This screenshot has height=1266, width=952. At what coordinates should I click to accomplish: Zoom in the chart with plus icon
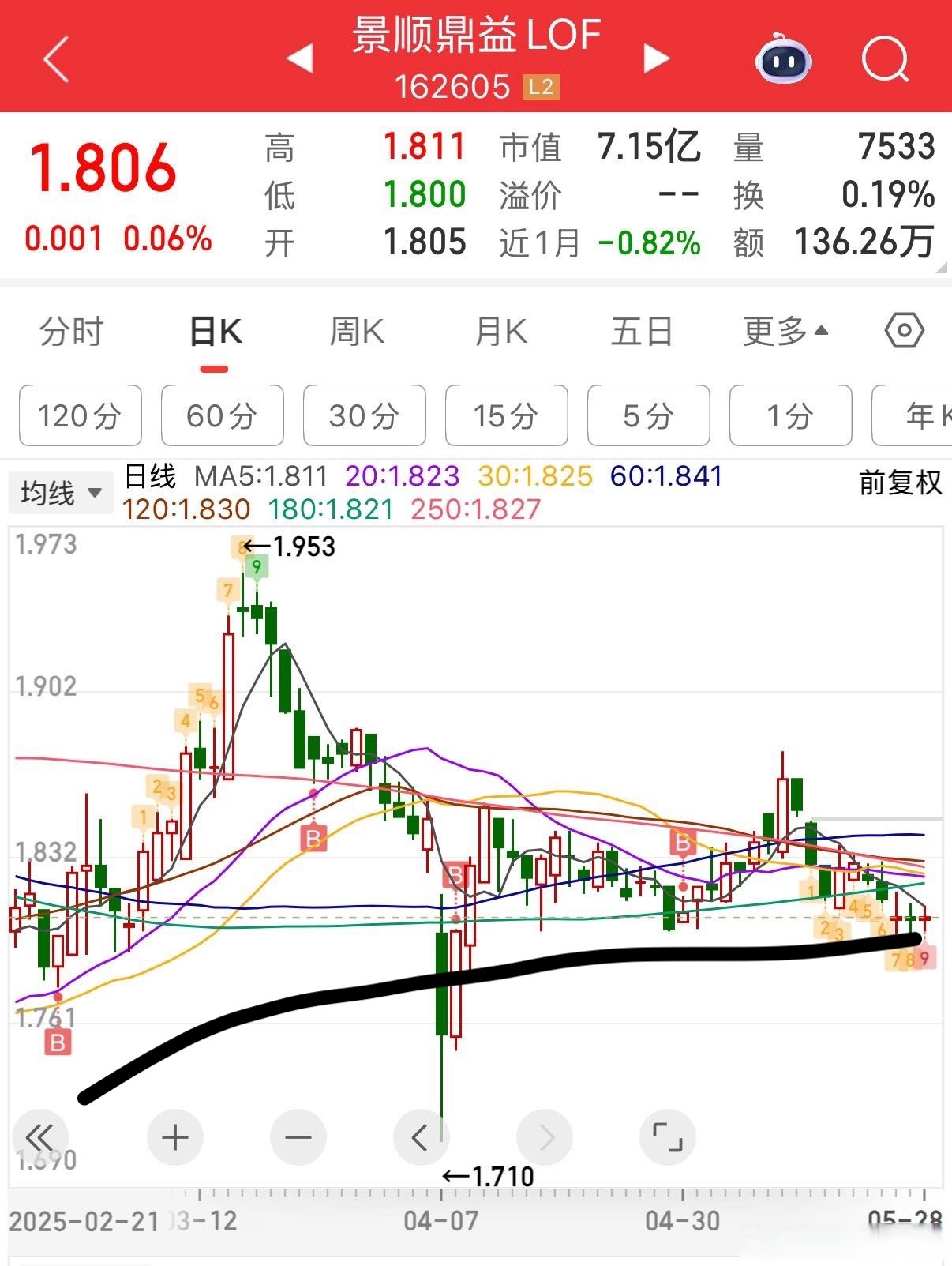pos(175,1138)
